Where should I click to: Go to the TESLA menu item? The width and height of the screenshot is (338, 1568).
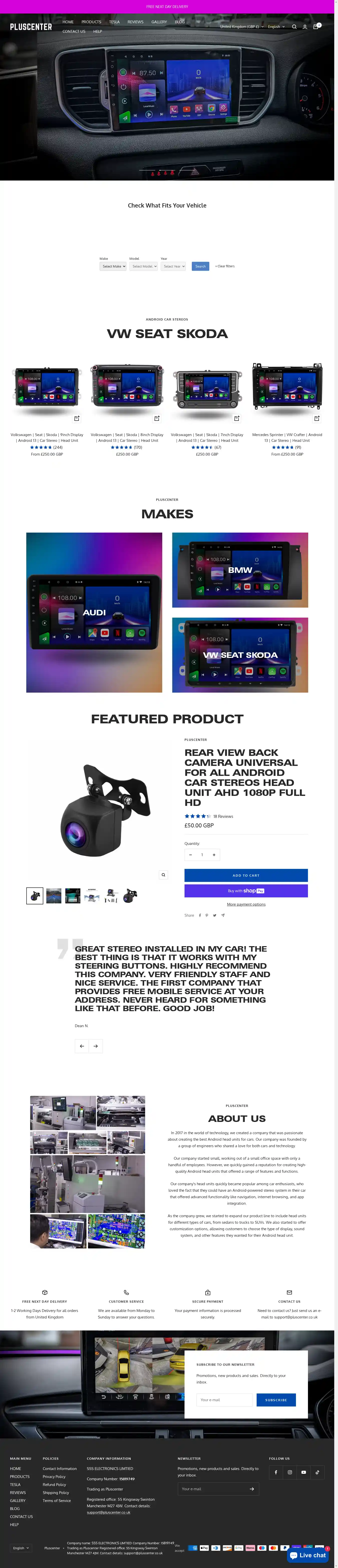(114, 22)
